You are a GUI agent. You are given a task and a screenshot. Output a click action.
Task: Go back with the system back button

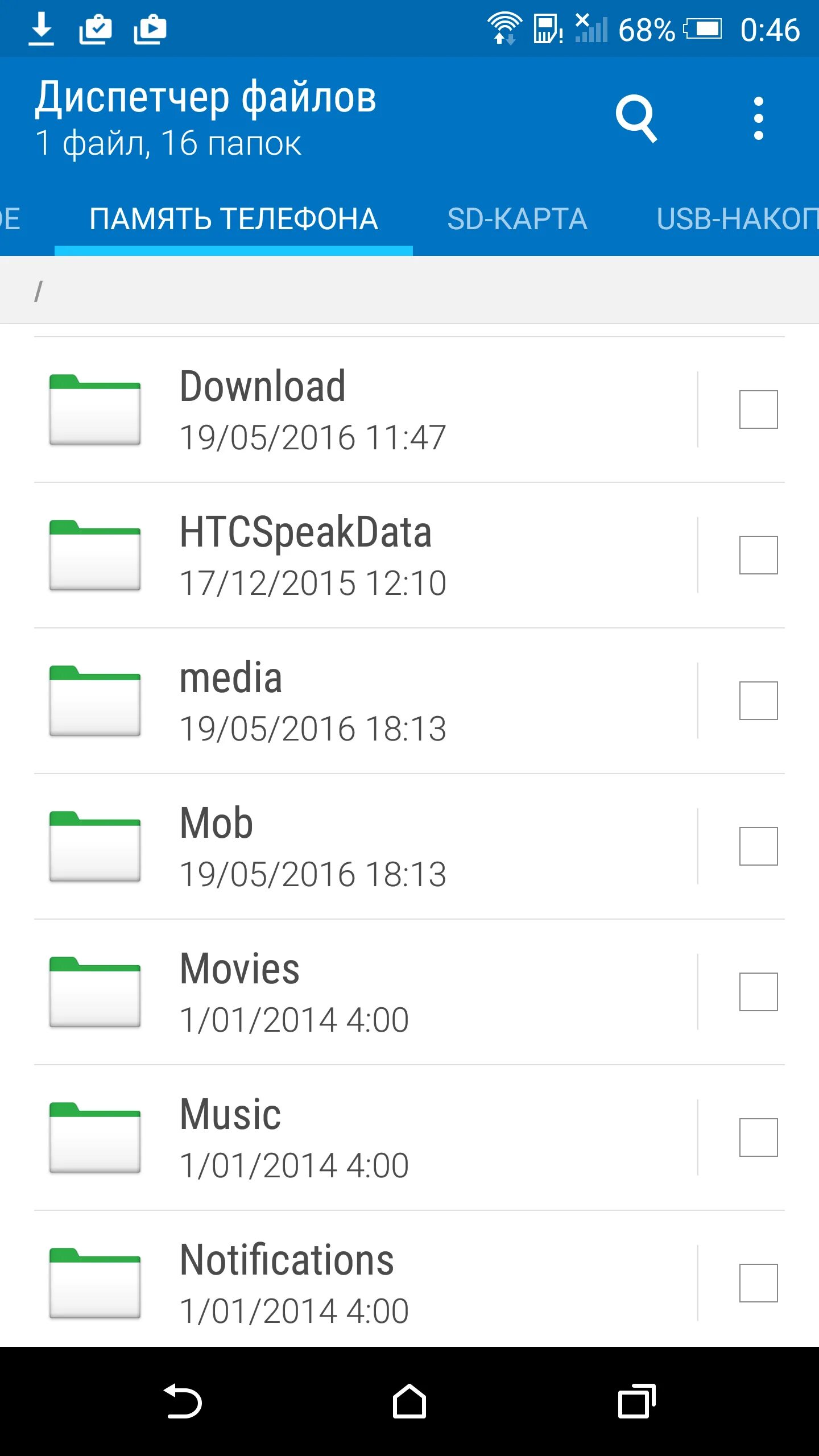[x=183, y=1401]
